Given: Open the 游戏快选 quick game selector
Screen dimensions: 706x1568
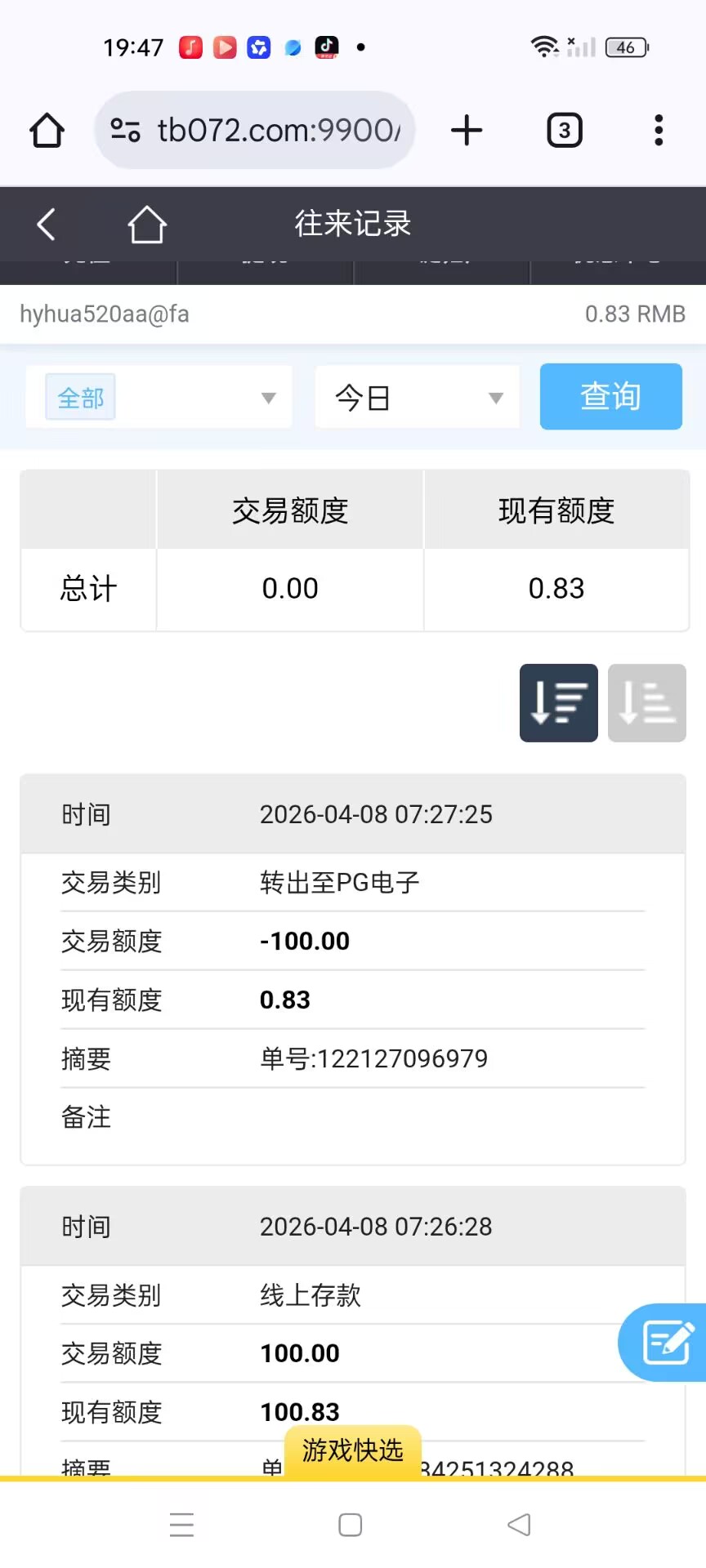Looking at the screenshot, I should 353,1451.
